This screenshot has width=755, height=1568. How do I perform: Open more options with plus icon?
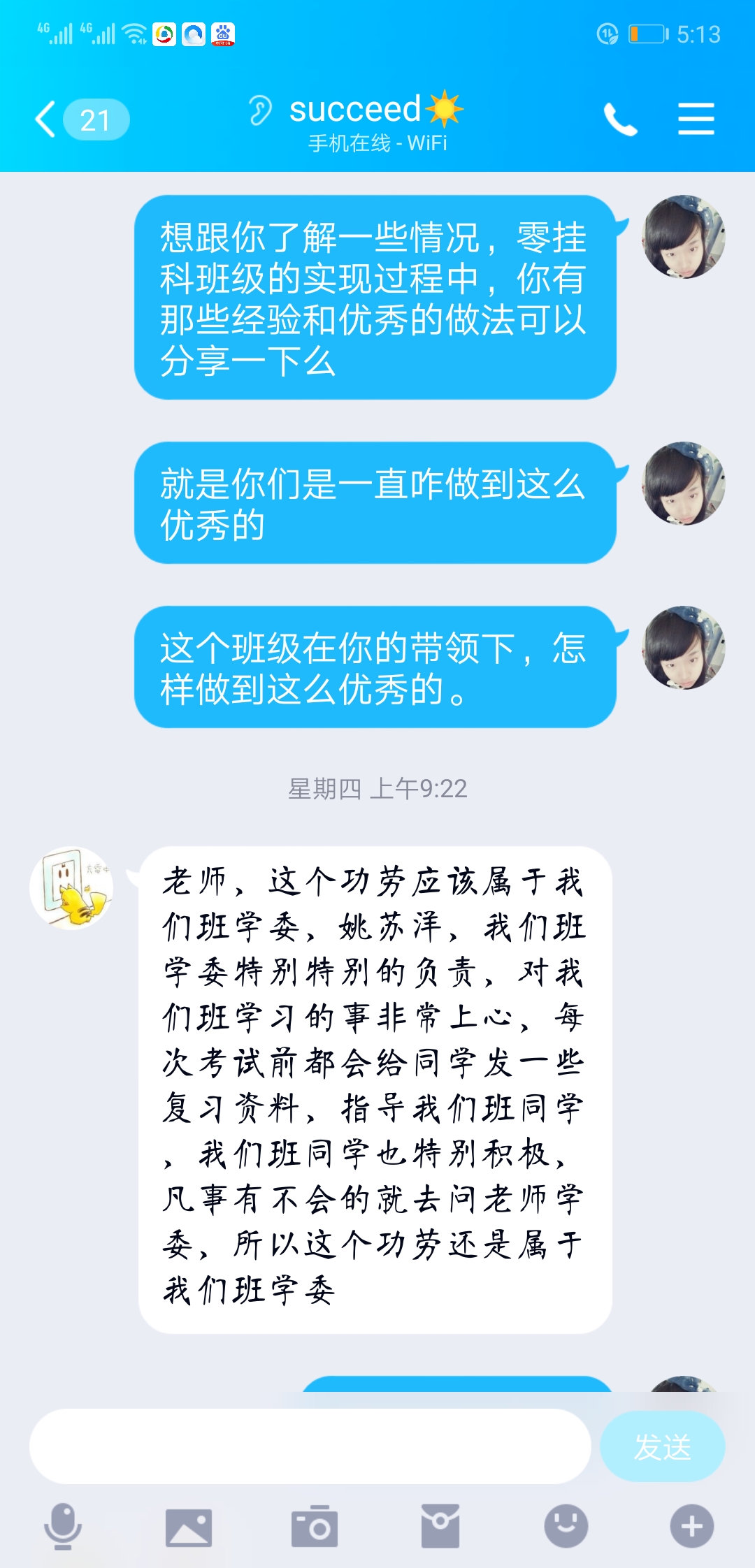coord(691,1527)
